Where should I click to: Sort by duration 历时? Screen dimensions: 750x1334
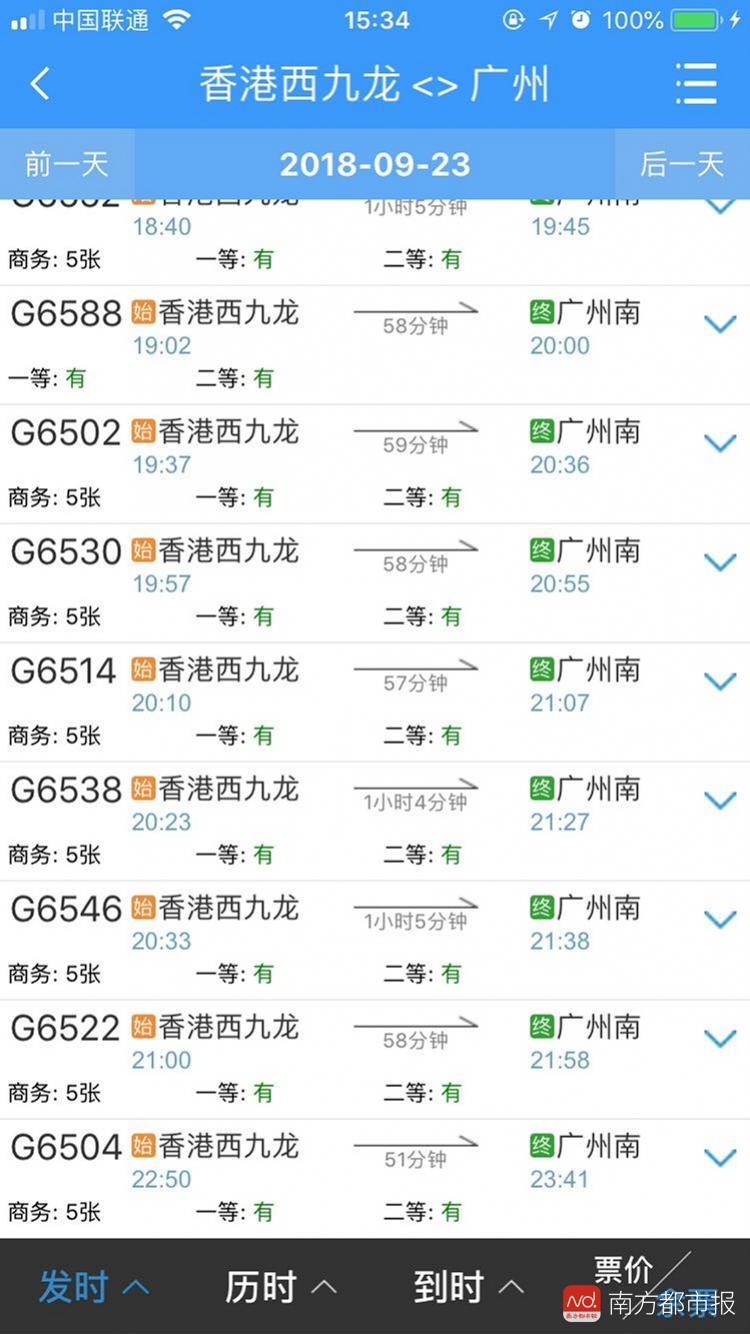280,1287
